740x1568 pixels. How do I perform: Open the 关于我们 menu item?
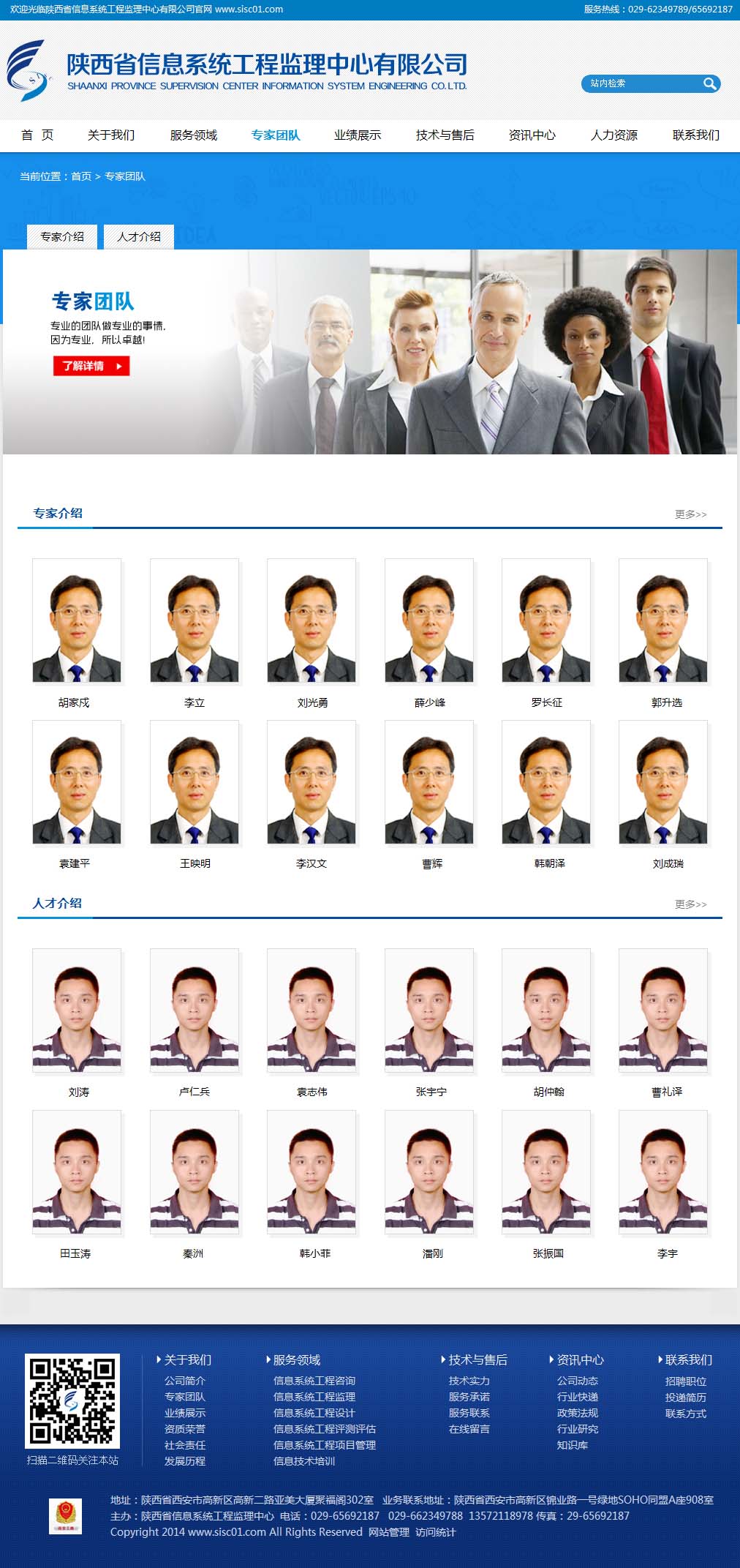pyautogui.click(x=111, y=135)
